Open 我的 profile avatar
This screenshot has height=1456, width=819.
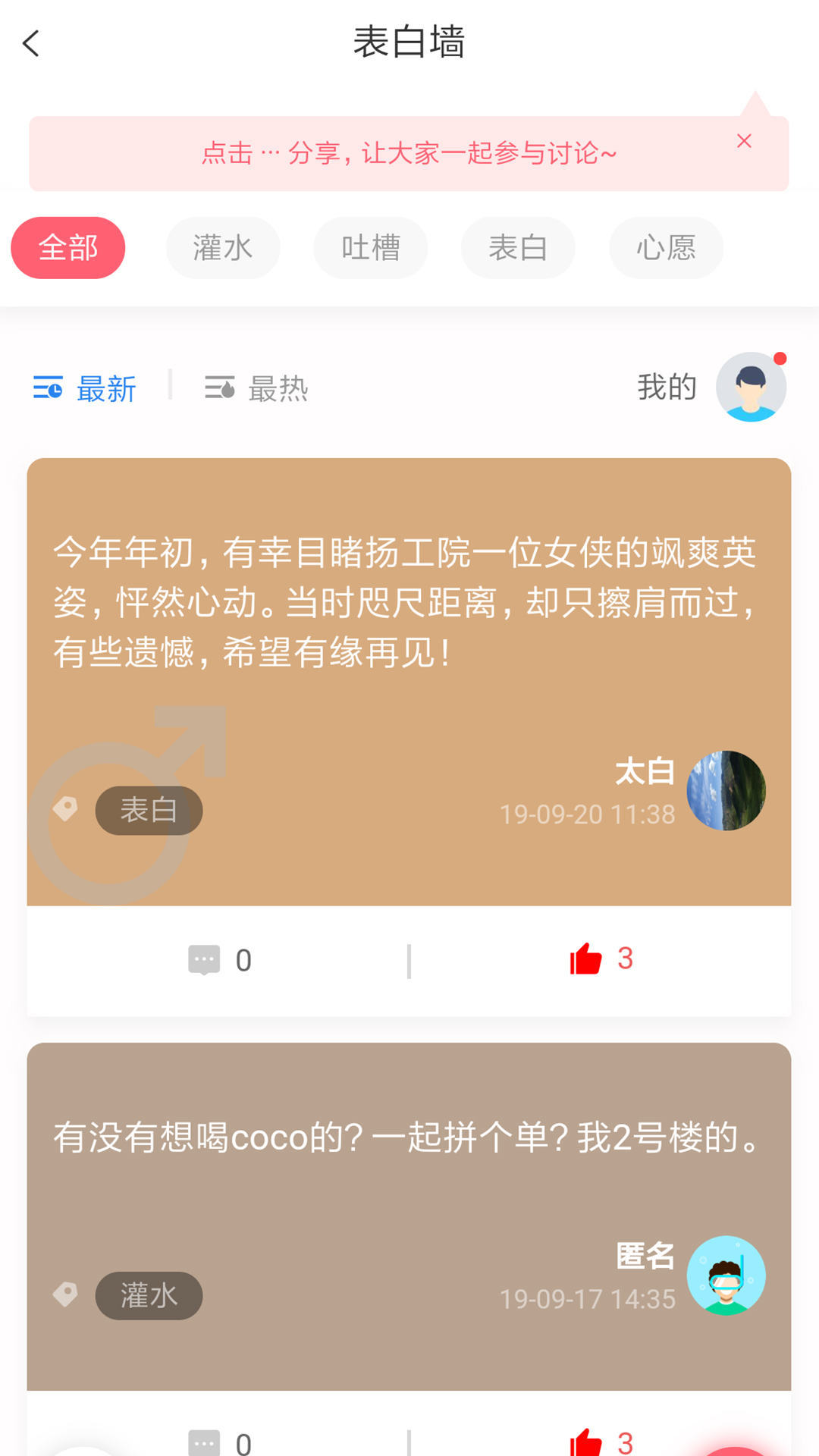[x=751, y=387]
